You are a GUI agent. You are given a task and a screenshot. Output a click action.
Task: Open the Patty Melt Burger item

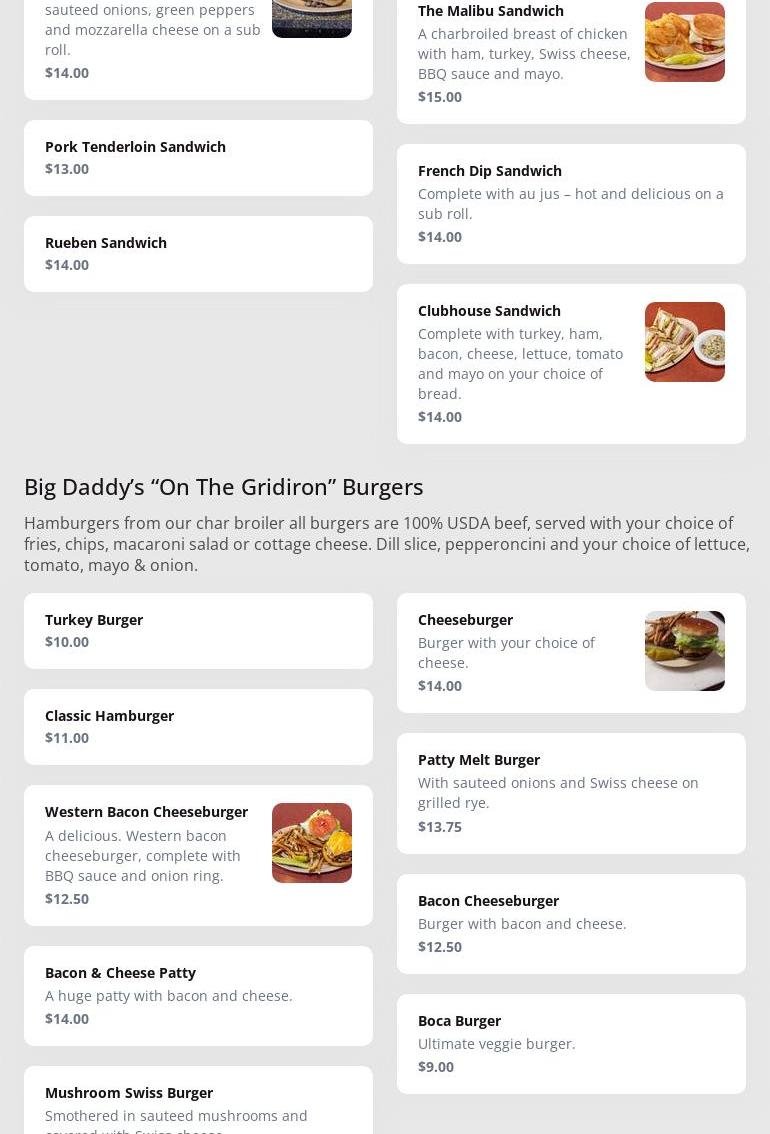coord(570,792)
